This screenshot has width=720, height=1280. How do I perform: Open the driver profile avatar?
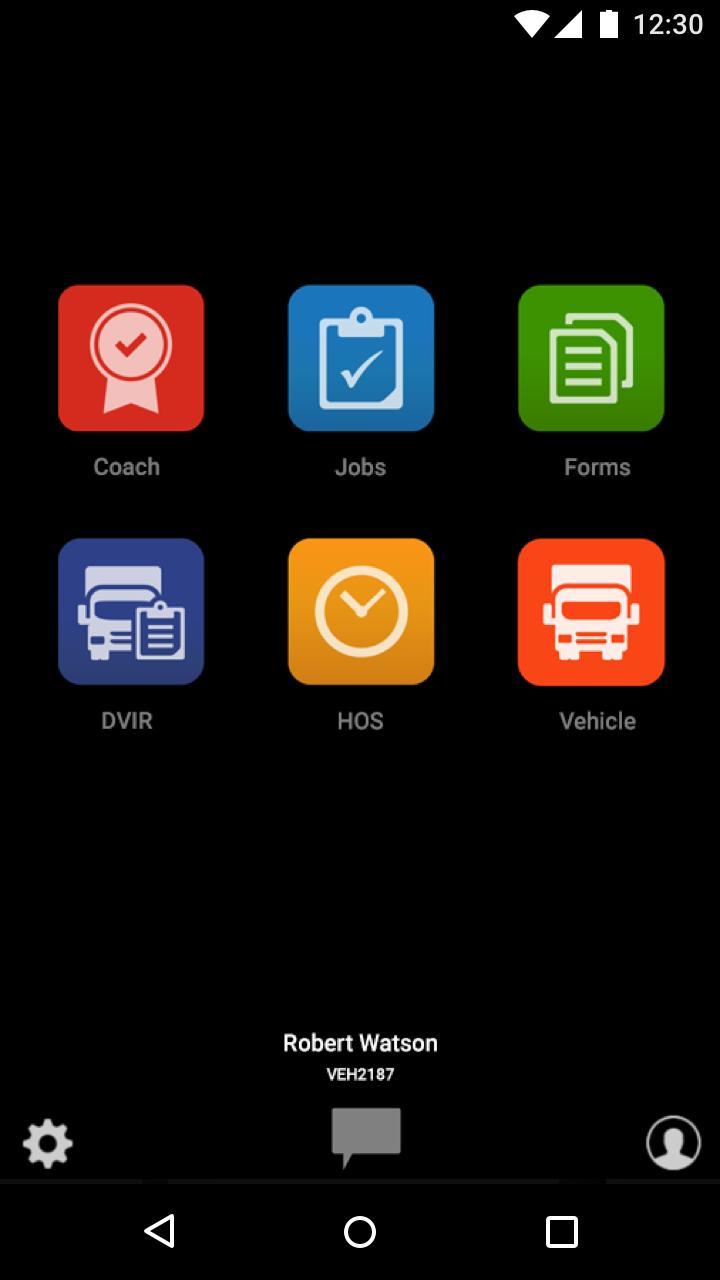tap(672, 1142)
